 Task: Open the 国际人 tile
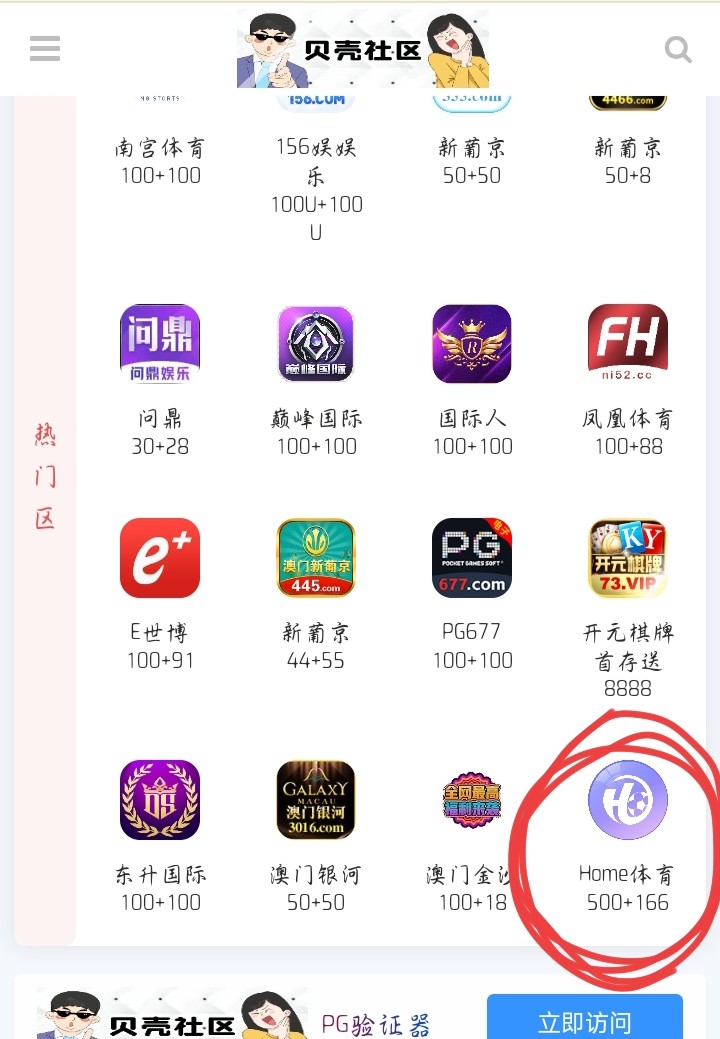tap(472, 344)
